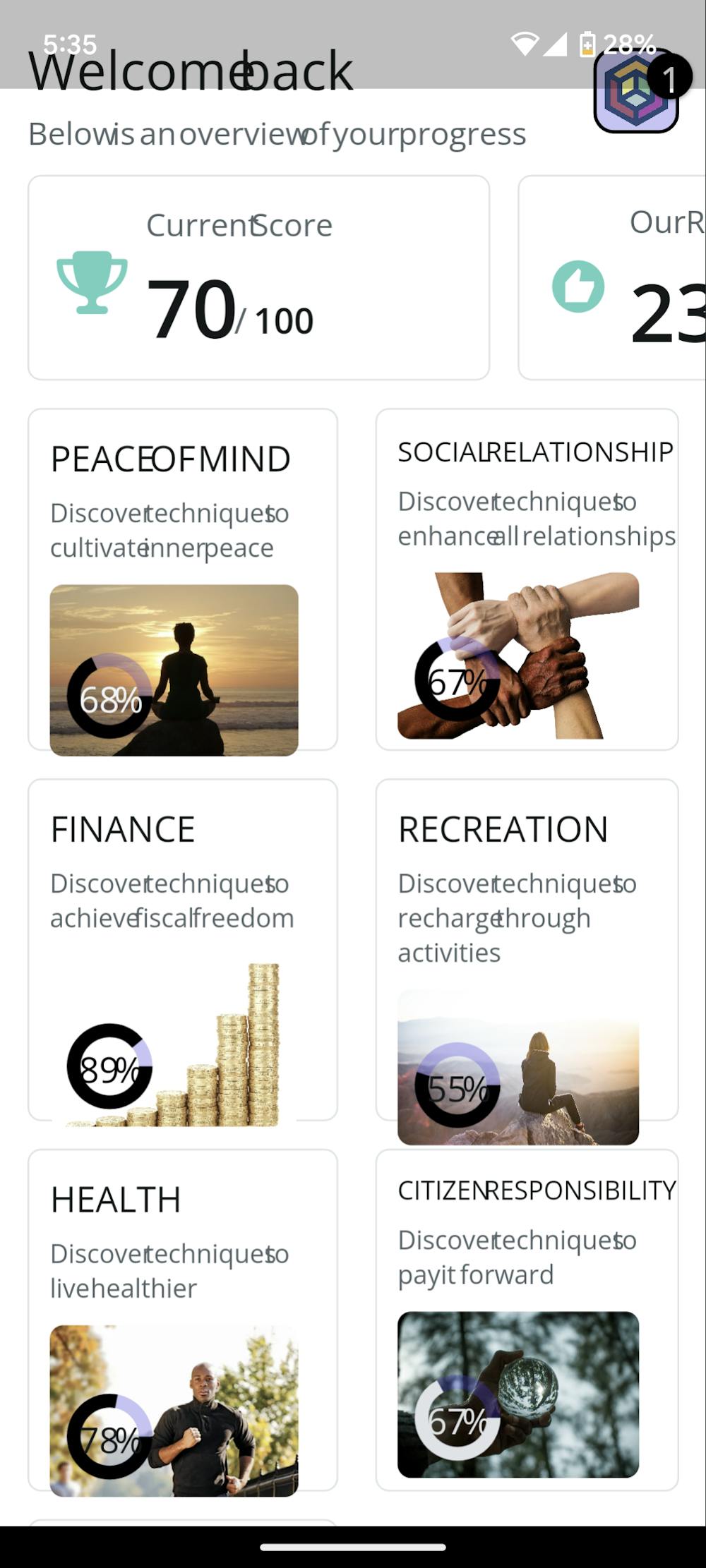Open the Social Relationship card
Screen dimensions: 706x1568
click(527, 579)
